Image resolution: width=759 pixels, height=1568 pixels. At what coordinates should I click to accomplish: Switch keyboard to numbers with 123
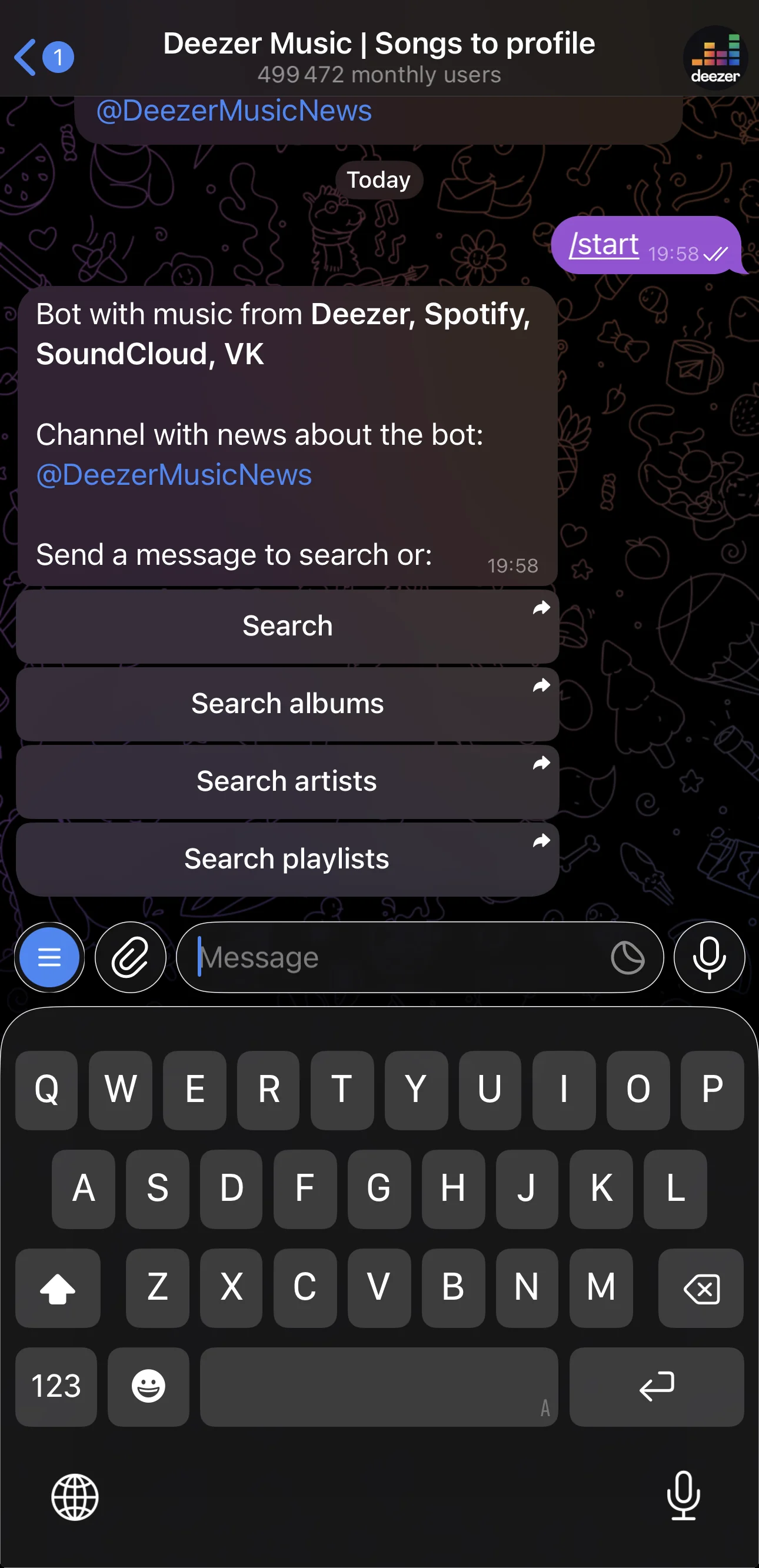[56, 1387]
